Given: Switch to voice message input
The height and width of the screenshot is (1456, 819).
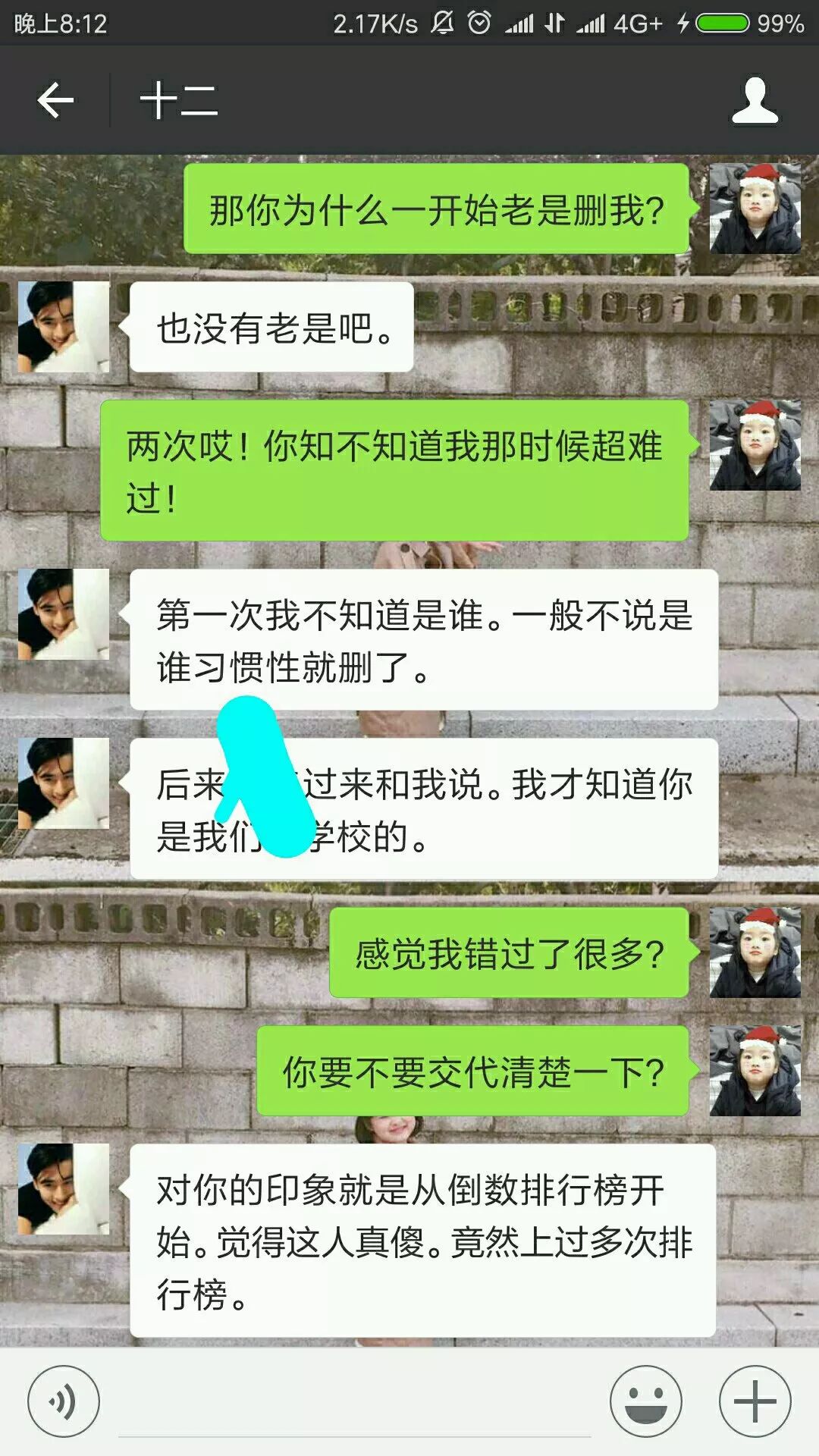Looking at the screenshot, I should pyautogui.click(x=64, y=1401).
